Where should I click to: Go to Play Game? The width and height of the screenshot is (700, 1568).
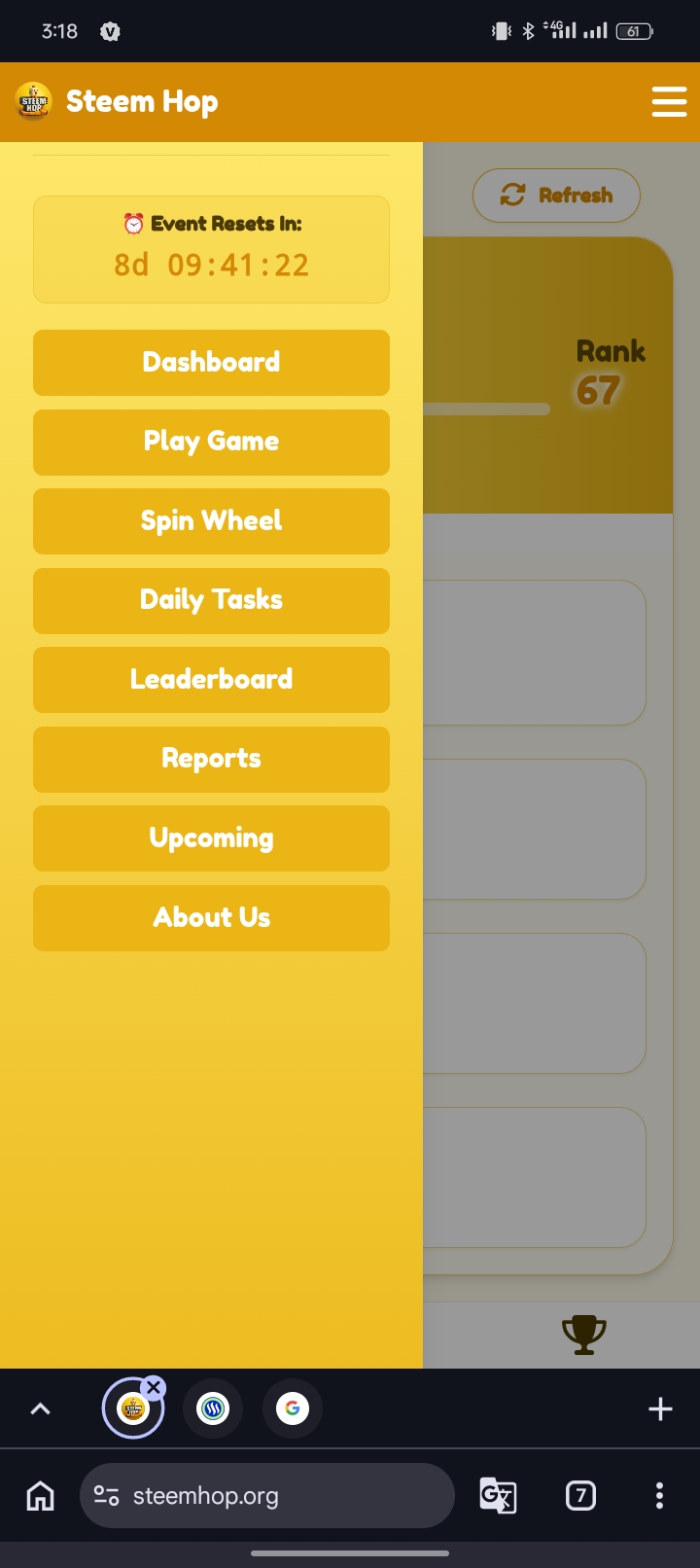tap(211, 443)
